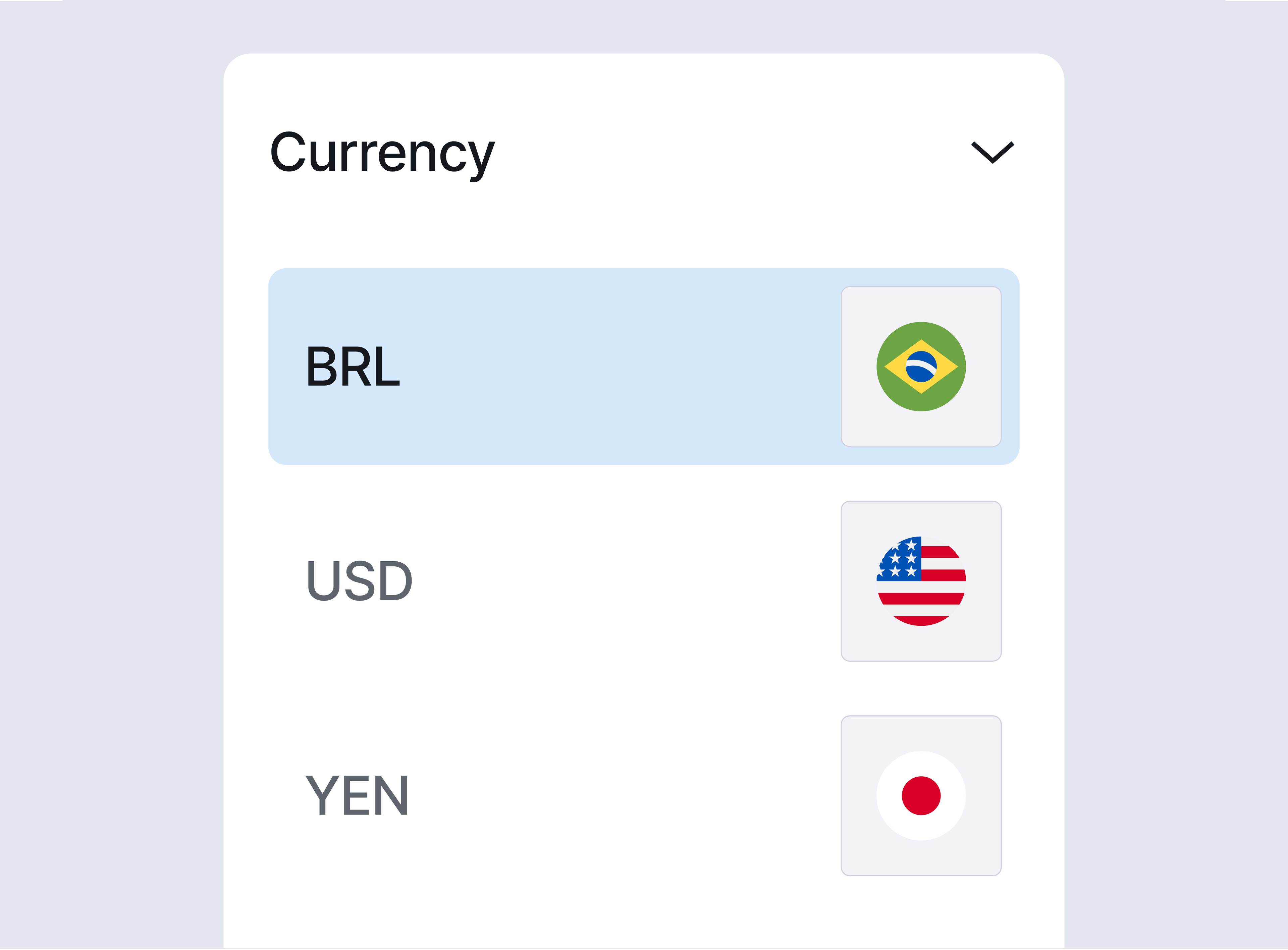Collapse the Currency dropdown chevron

pyautogui.click(x=992, y=152)
